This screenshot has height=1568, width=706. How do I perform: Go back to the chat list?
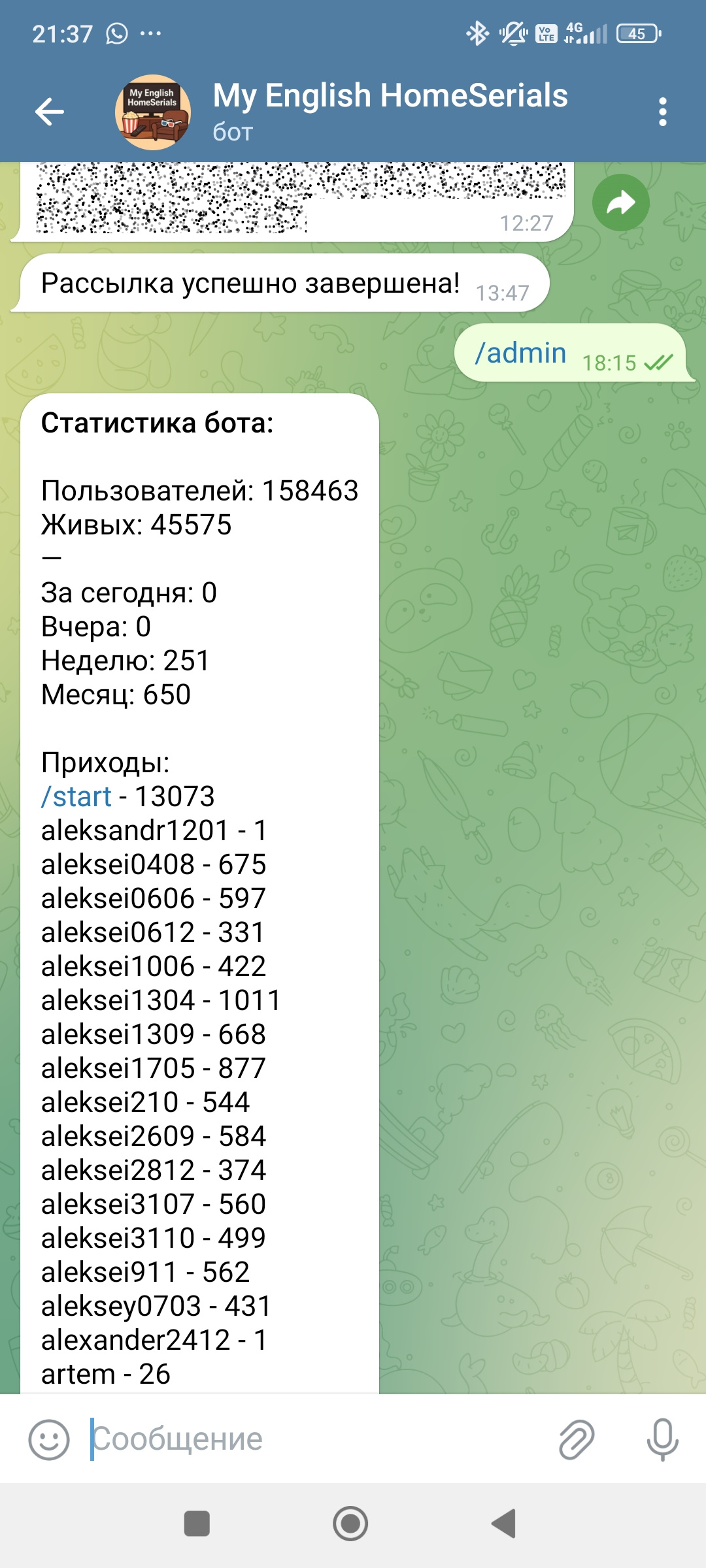pyautogui.click(x=50, y=112)
